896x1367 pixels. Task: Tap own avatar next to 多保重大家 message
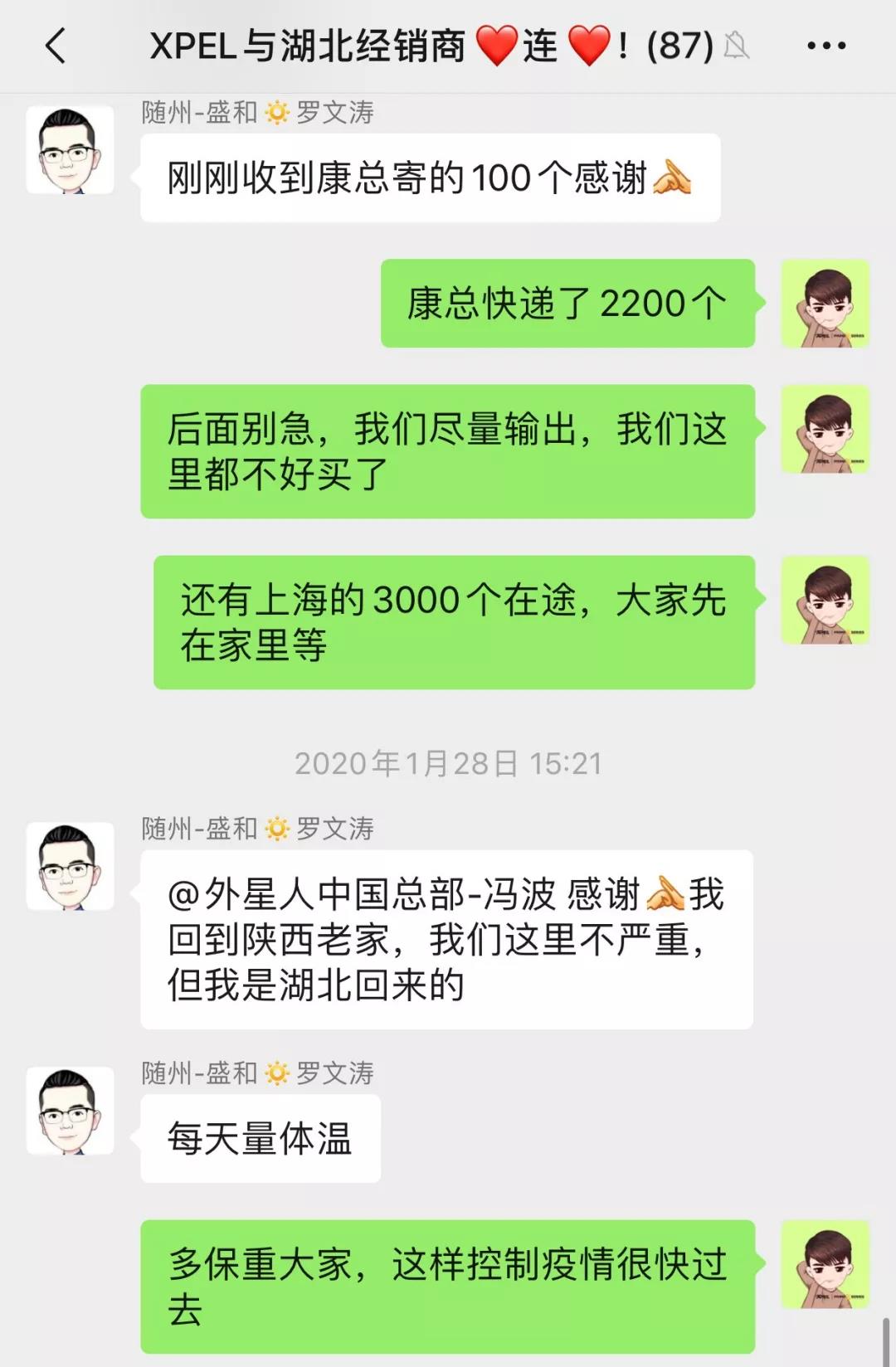(x=825, y=1265)
